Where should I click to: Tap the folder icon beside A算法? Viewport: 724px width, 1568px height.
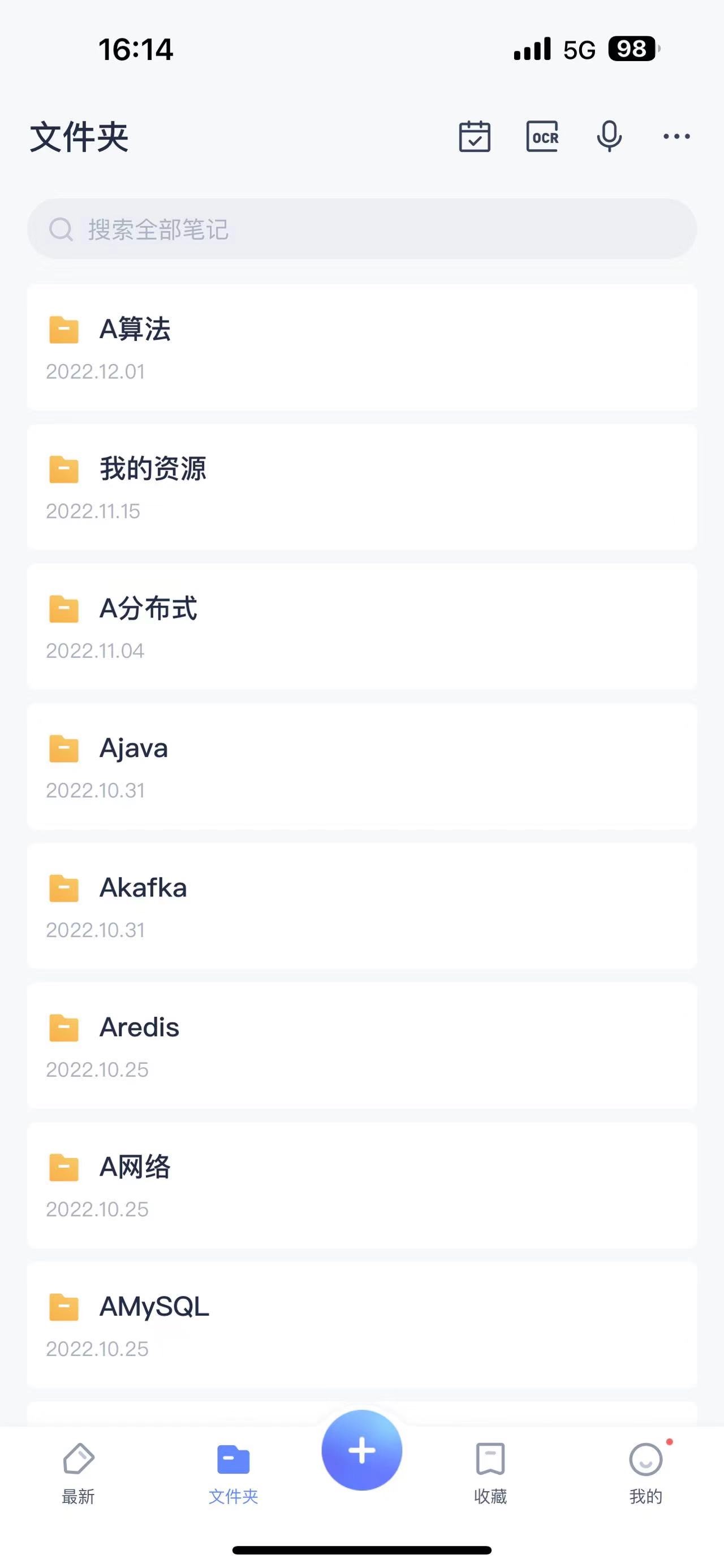tap(63, 330)
